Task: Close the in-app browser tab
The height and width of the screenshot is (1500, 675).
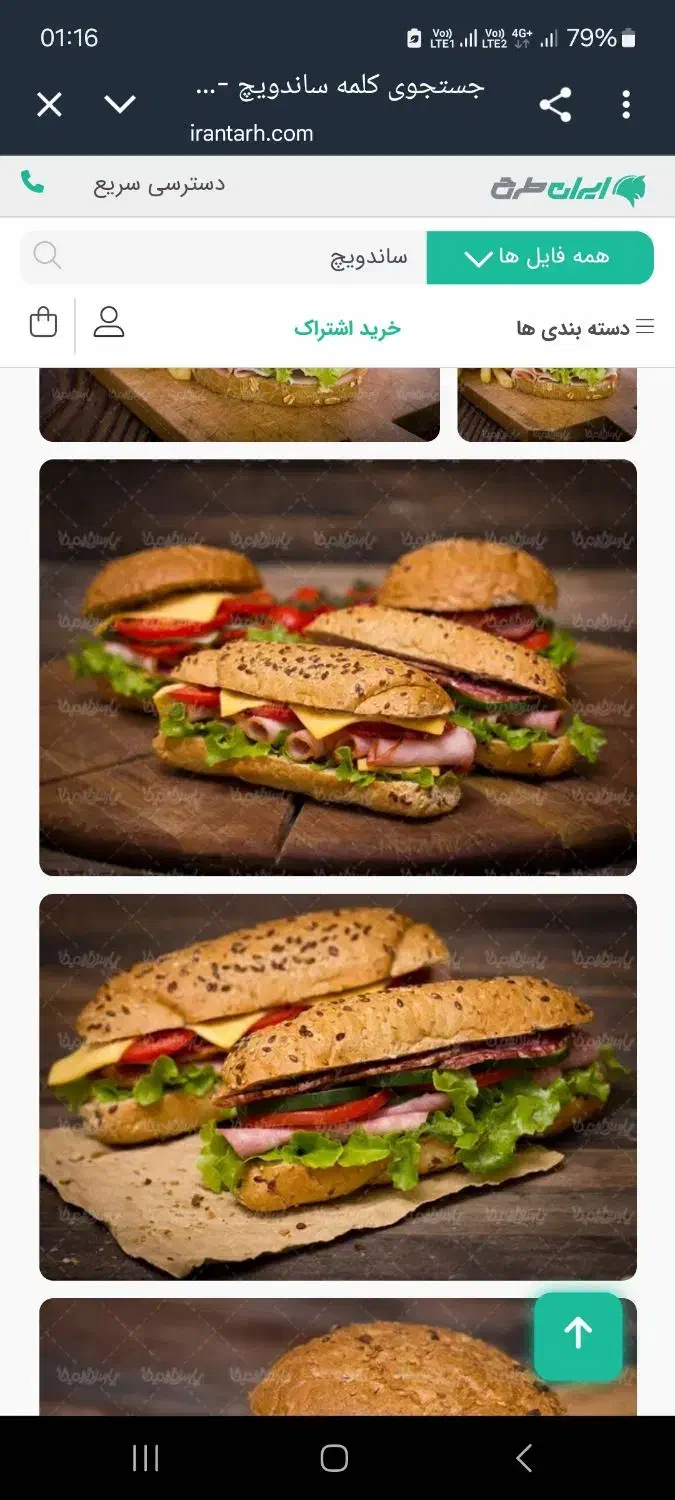Action: [x=49, y=105]
